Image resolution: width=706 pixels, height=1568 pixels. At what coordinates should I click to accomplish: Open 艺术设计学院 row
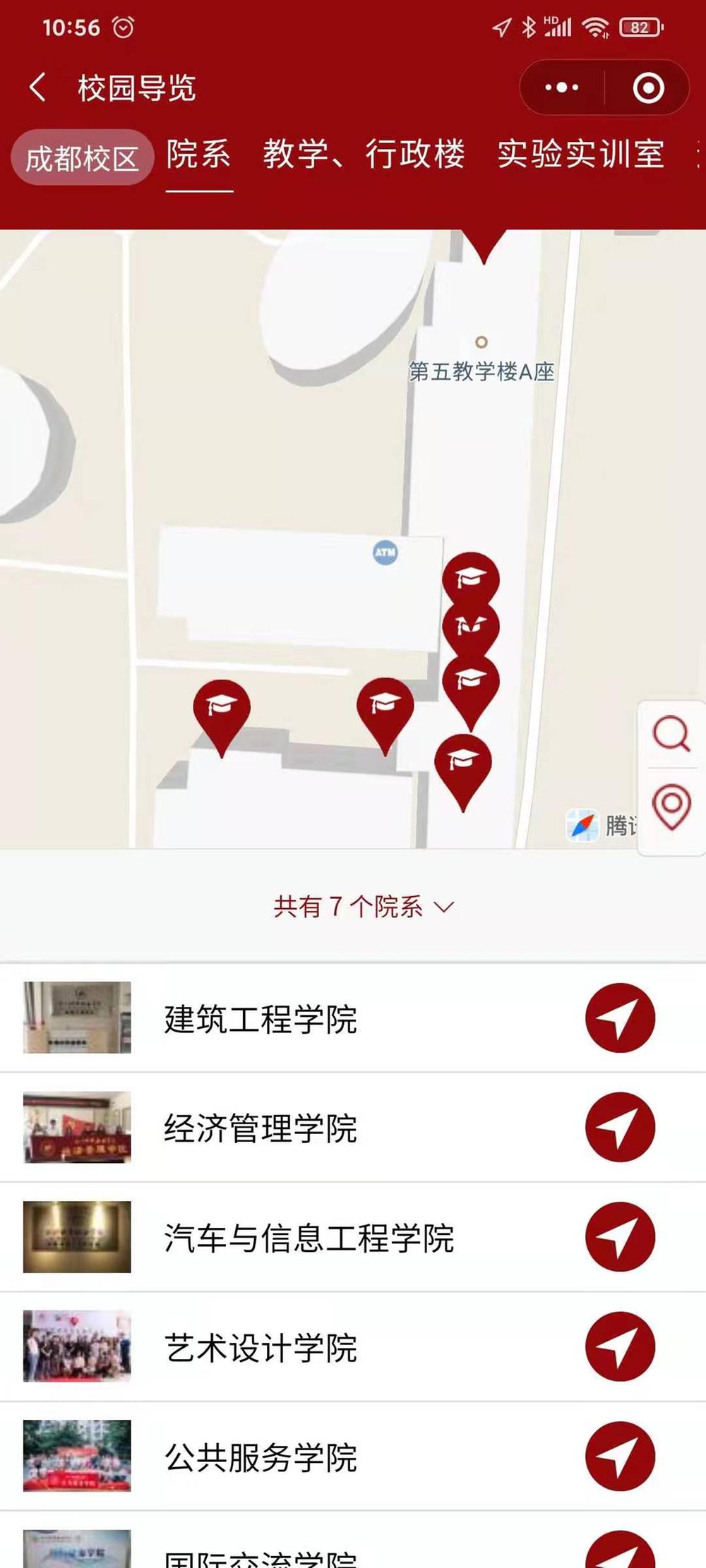coord(261,1347)
